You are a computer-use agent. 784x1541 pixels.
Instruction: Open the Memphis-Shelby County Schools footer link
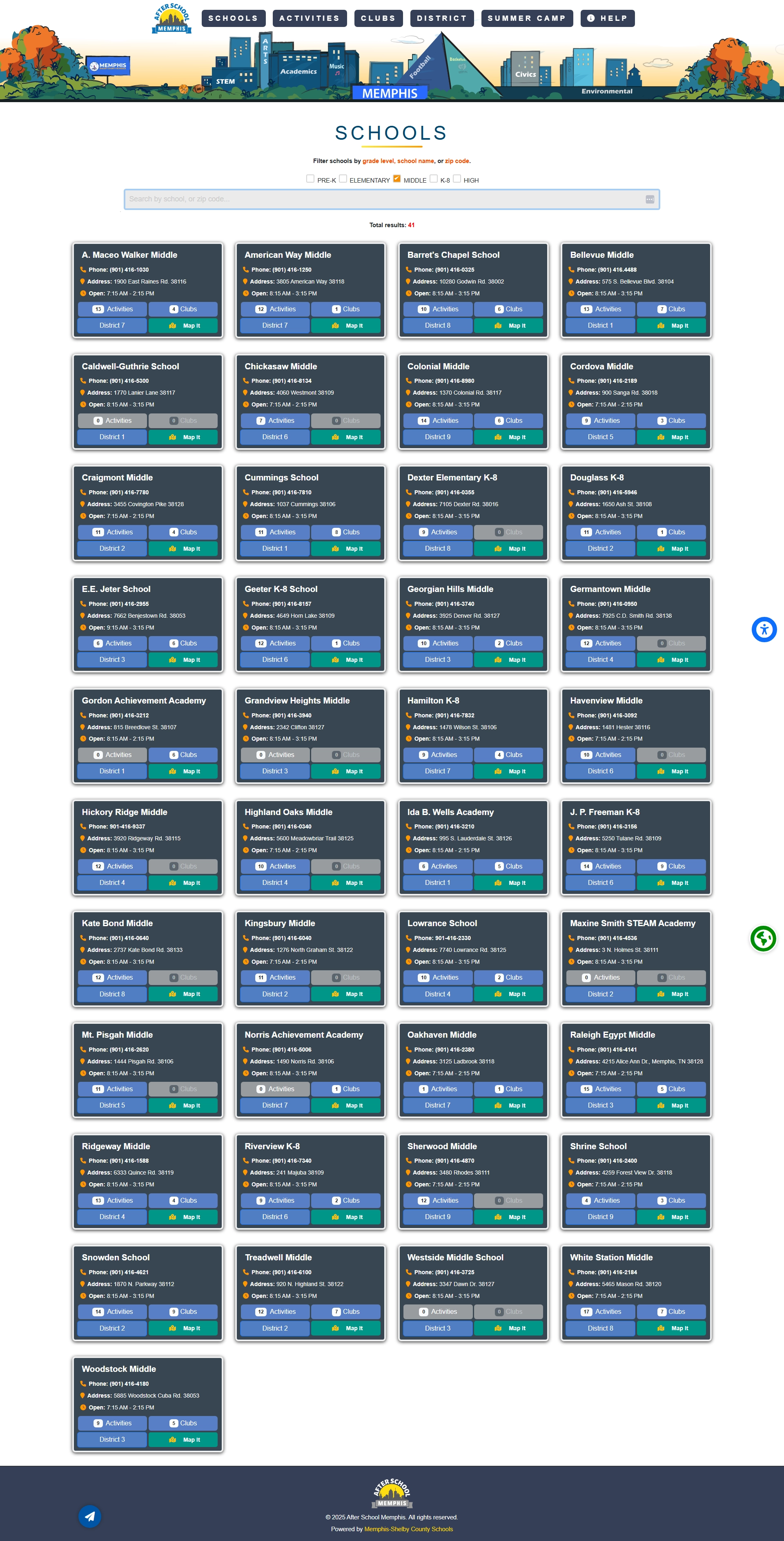tap(409, 1529)
